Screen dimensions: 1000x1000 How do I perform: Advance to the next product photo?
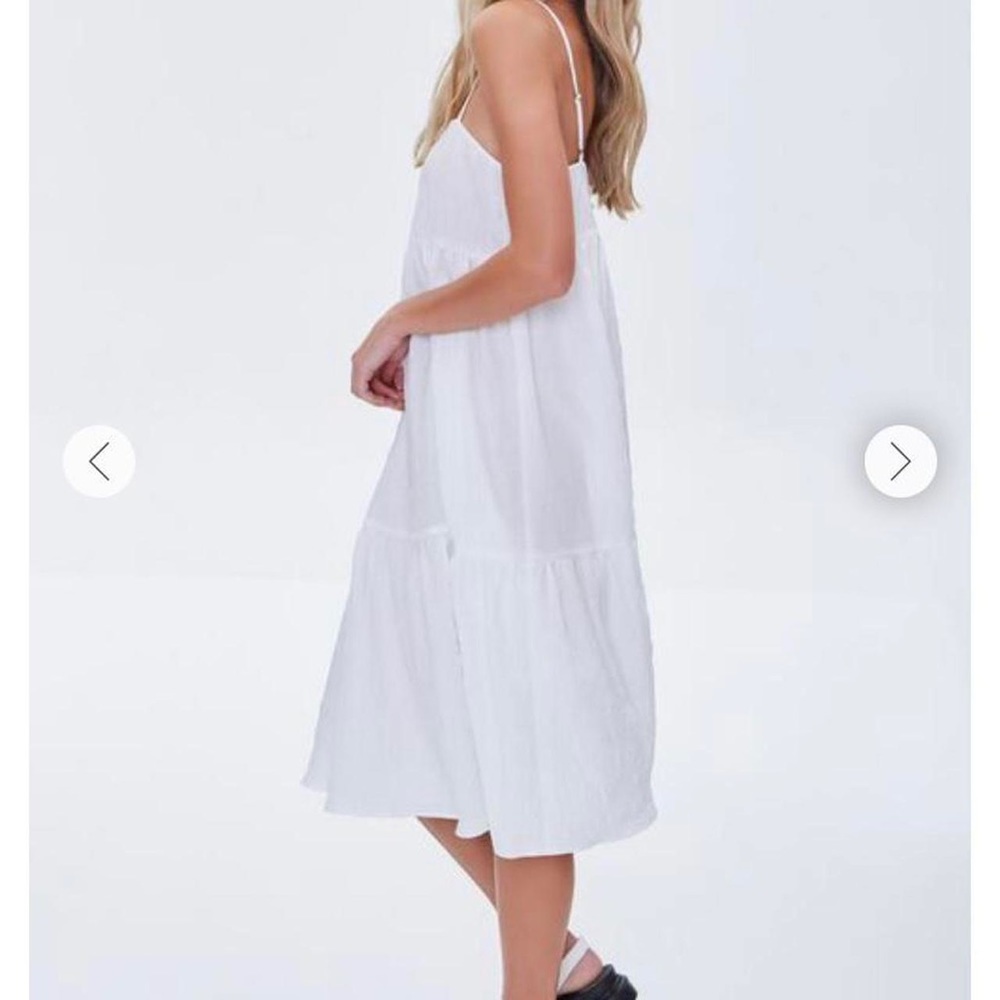coord(900,461)
